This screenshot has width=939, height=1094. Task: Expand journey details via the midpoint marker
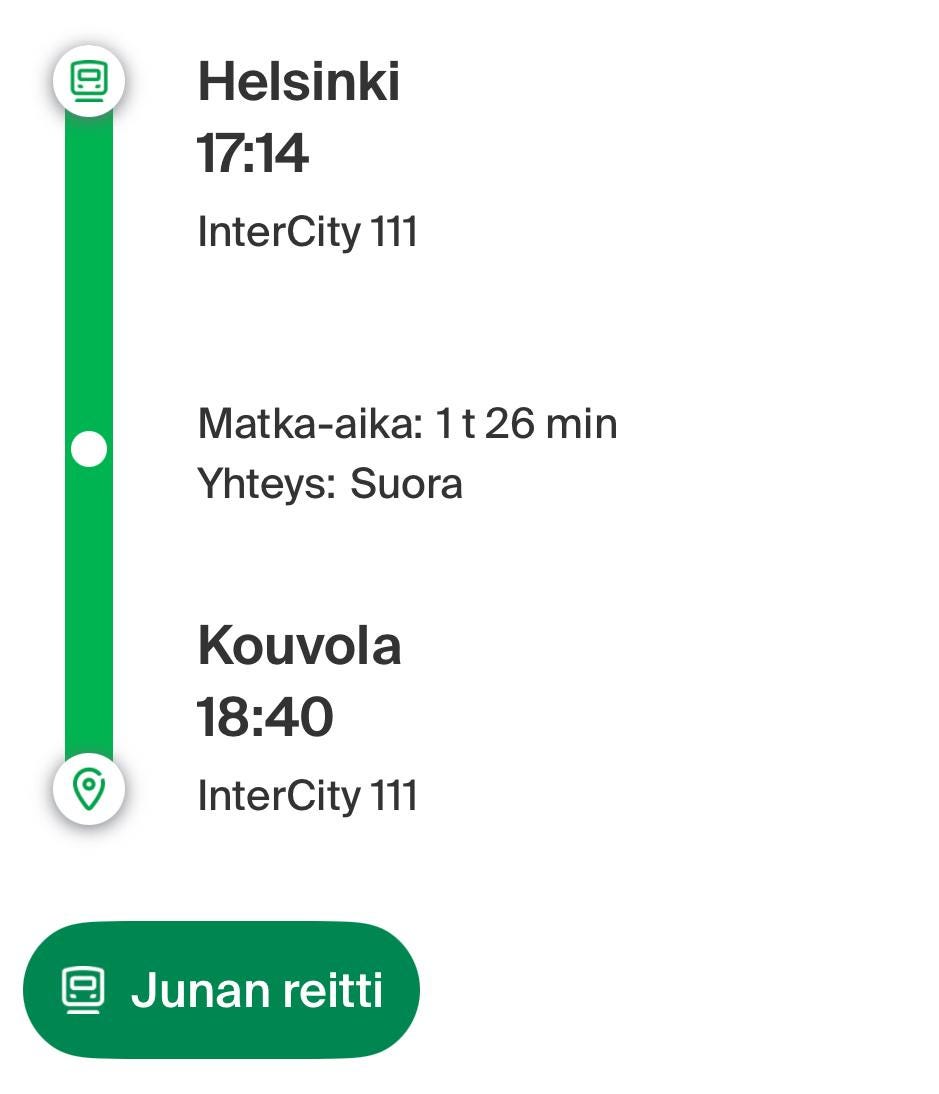click(x=87, y=450)
